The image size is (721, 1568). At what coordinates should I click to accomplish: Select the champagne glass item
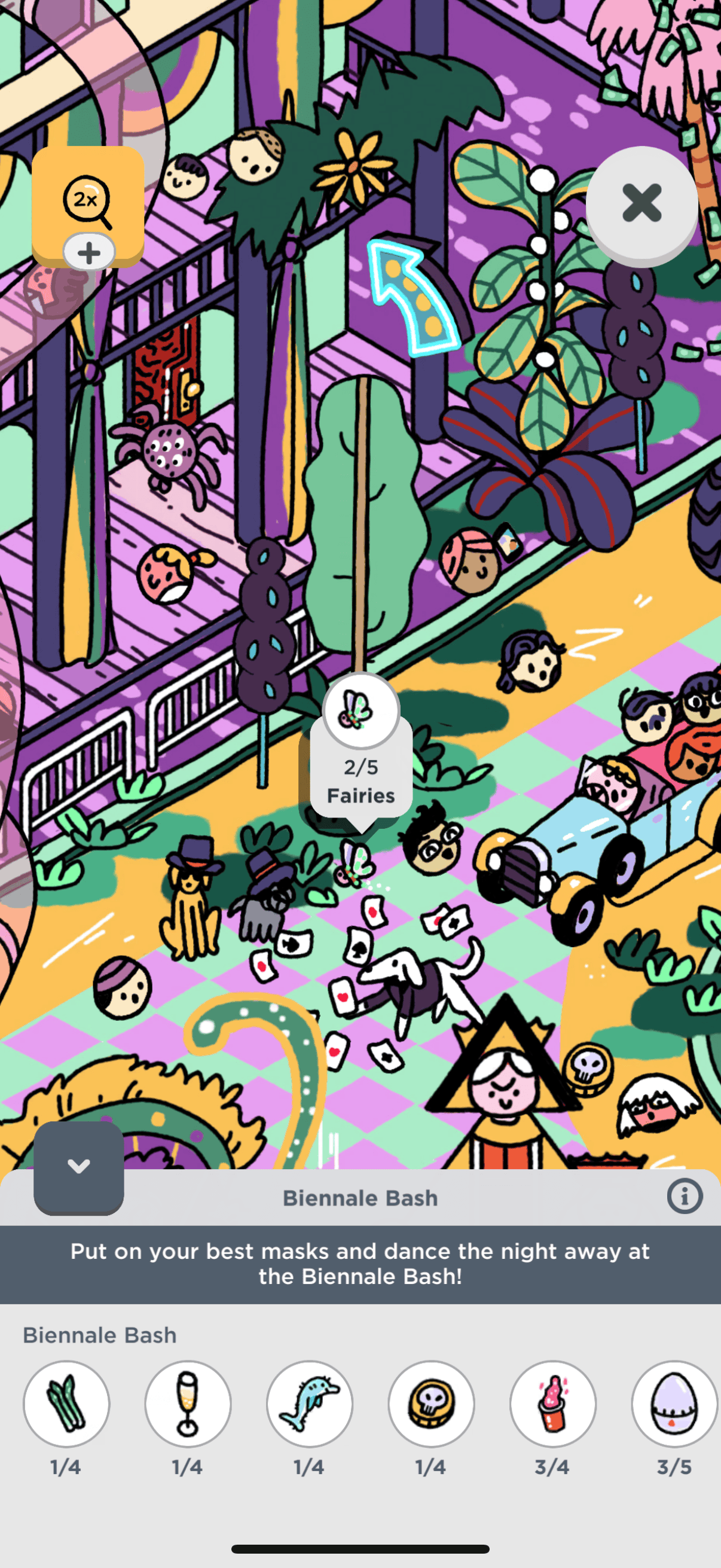pyautogui.click(x=187, y=1404)
